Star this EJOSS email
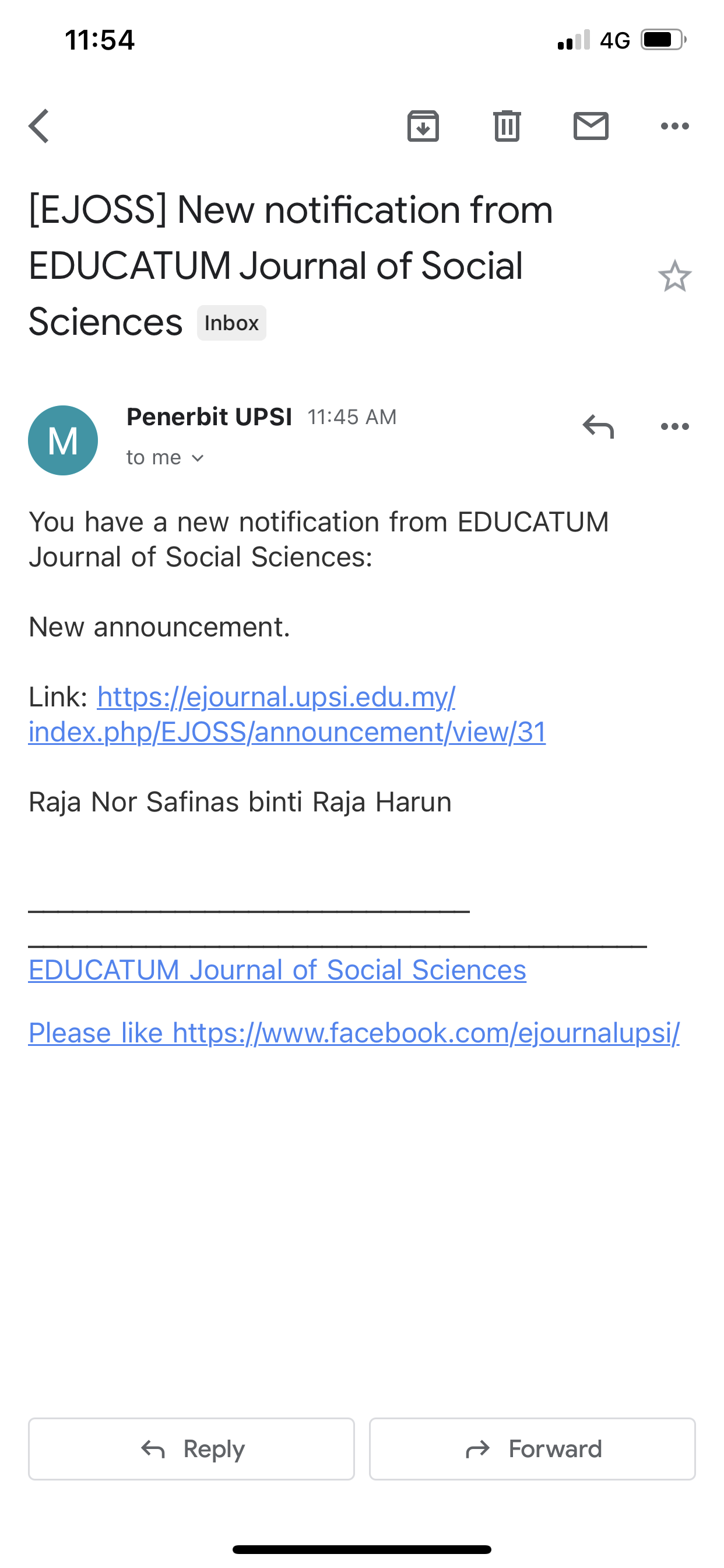The height and width of the screenshot is (1568, 724). pyautogui.click(x=674, y=276)
